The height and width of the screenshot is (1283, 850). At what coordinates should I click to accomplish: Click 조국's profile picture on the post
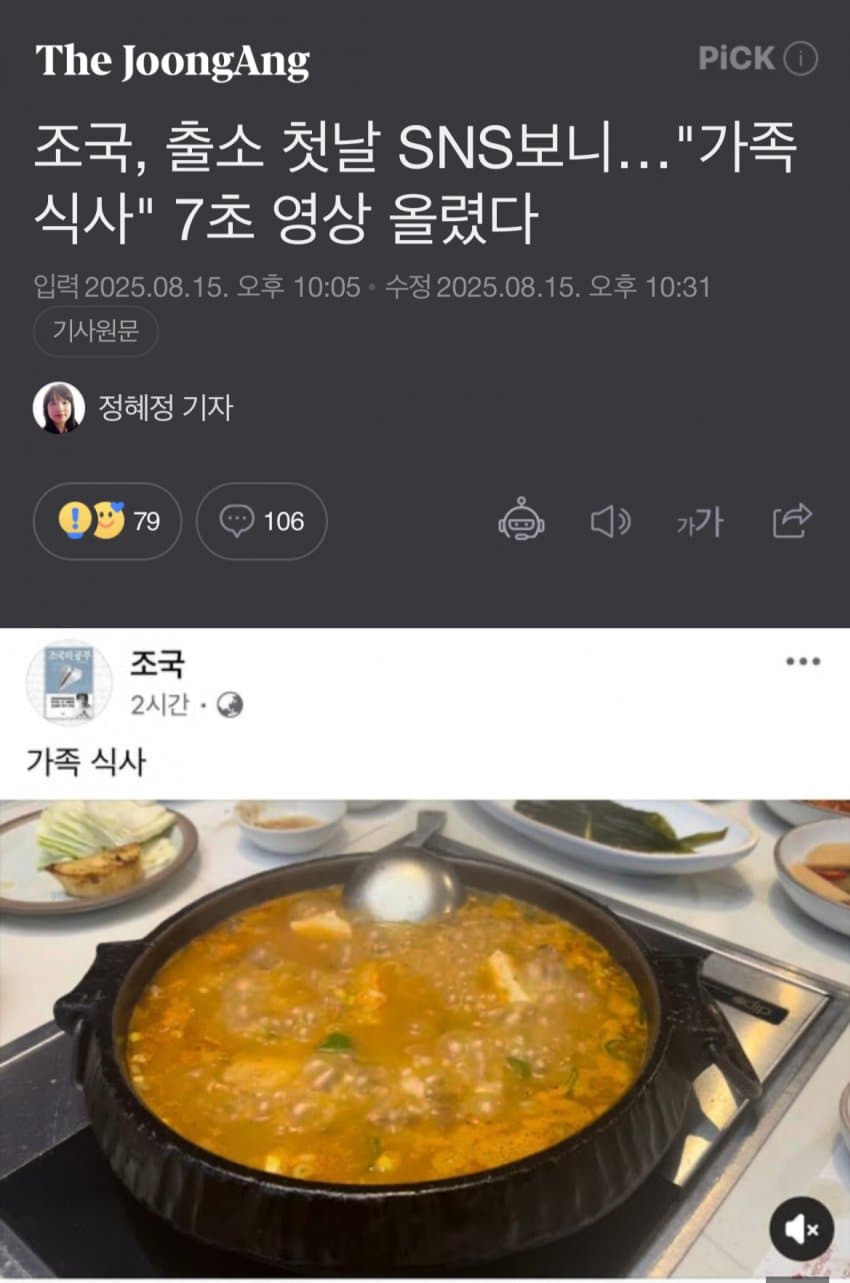pyautogui.click(x=68, y=679)
